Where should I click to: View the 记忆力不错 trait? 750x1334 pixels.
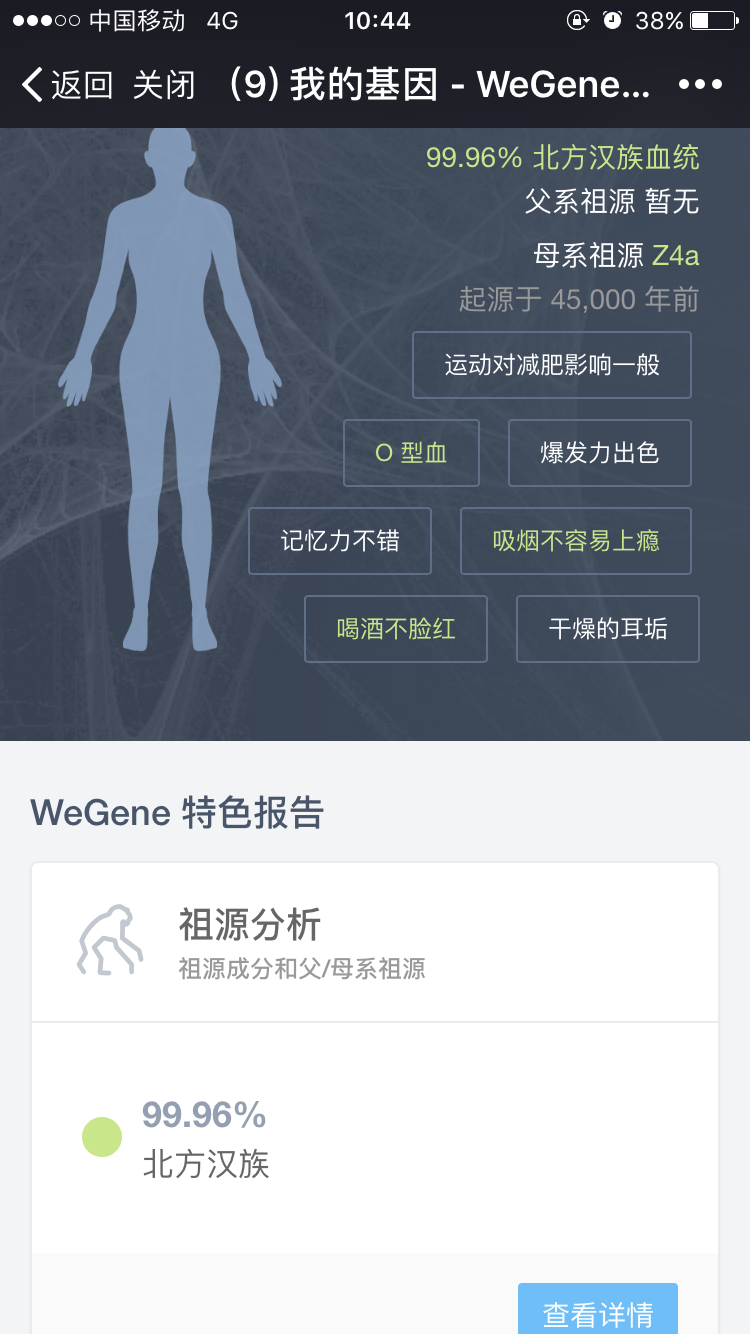coord(340,541)
